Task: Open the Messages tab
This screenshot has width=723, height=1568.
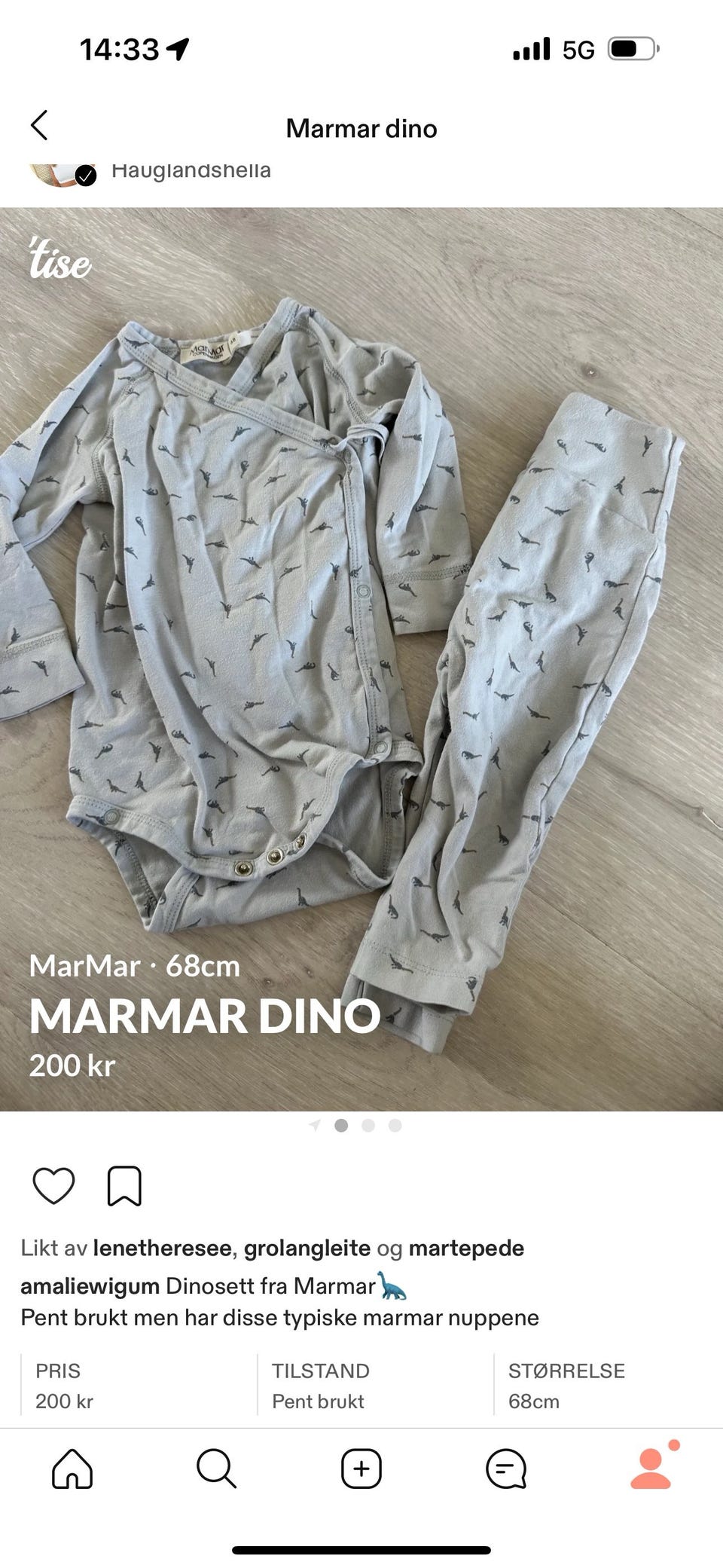Action: click(506, 1469)
